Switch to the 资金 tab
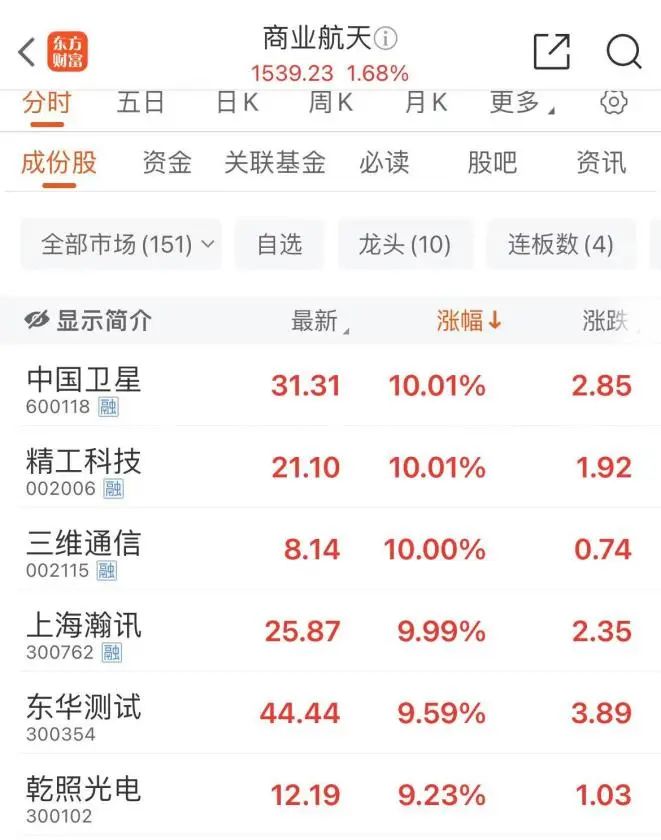The image size is (661, 840). pyautogui.click(x=167, y=162)
